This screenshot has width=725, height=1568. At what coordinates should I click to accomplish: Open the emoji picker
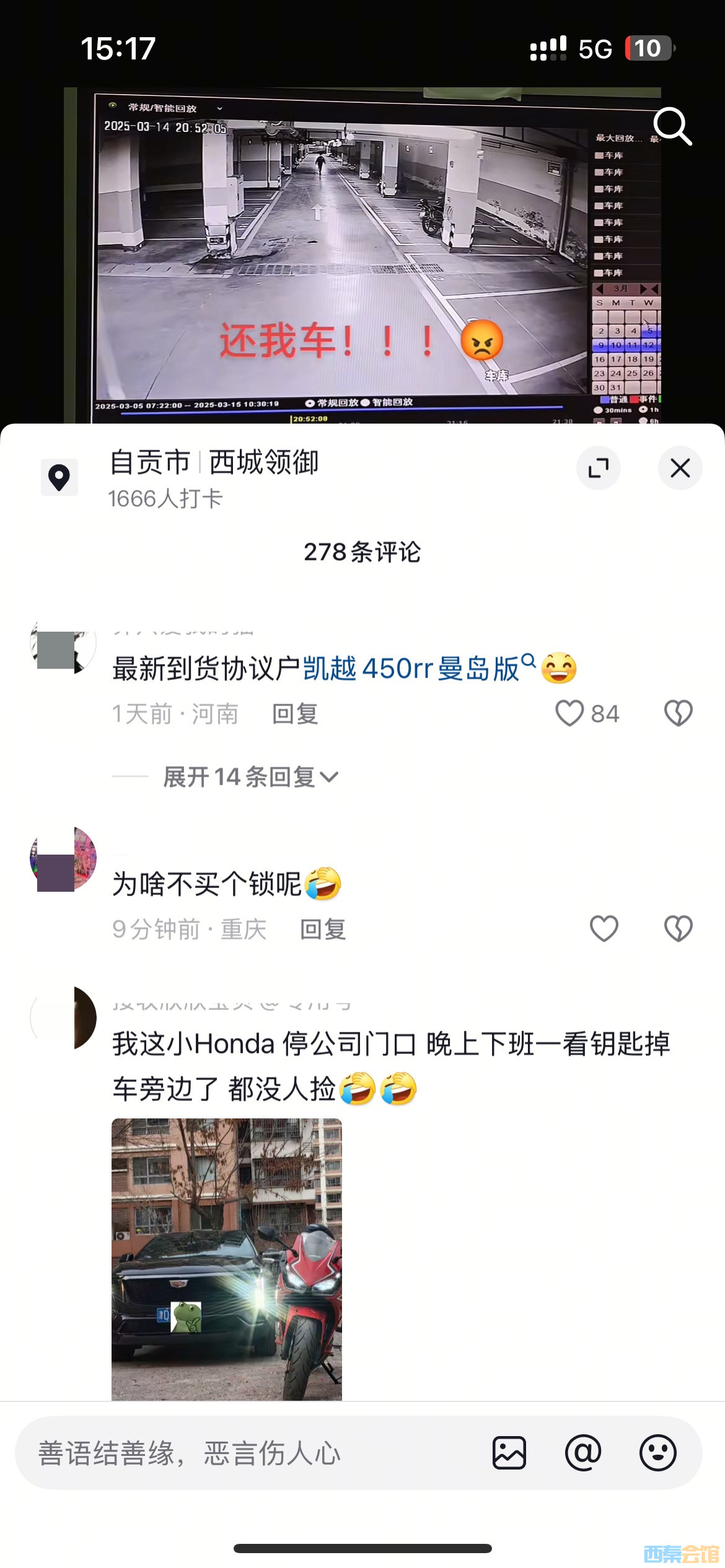point(657,1453)
